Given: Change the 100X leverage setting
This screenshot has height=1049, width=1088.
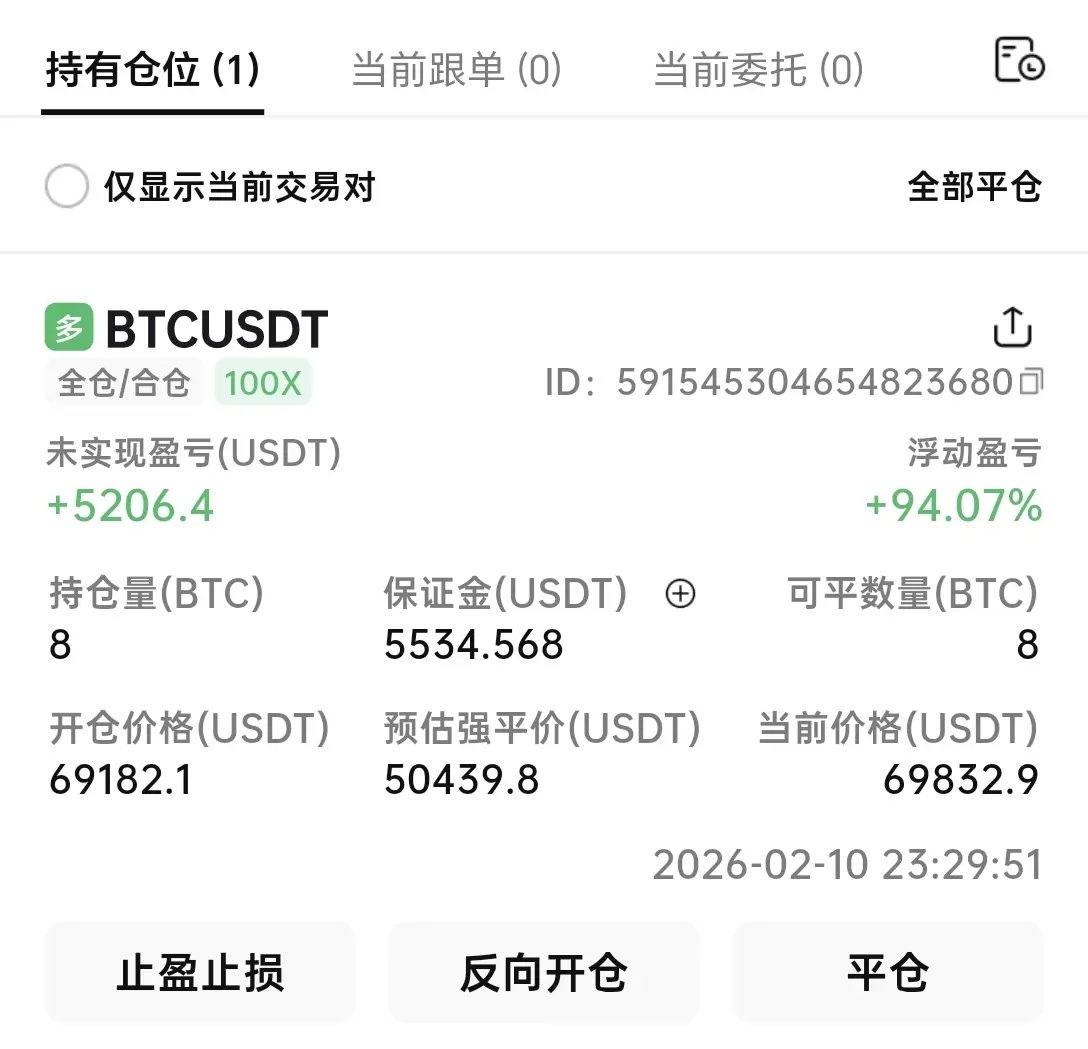Looking at the screenshot, I should pos(263,383).
